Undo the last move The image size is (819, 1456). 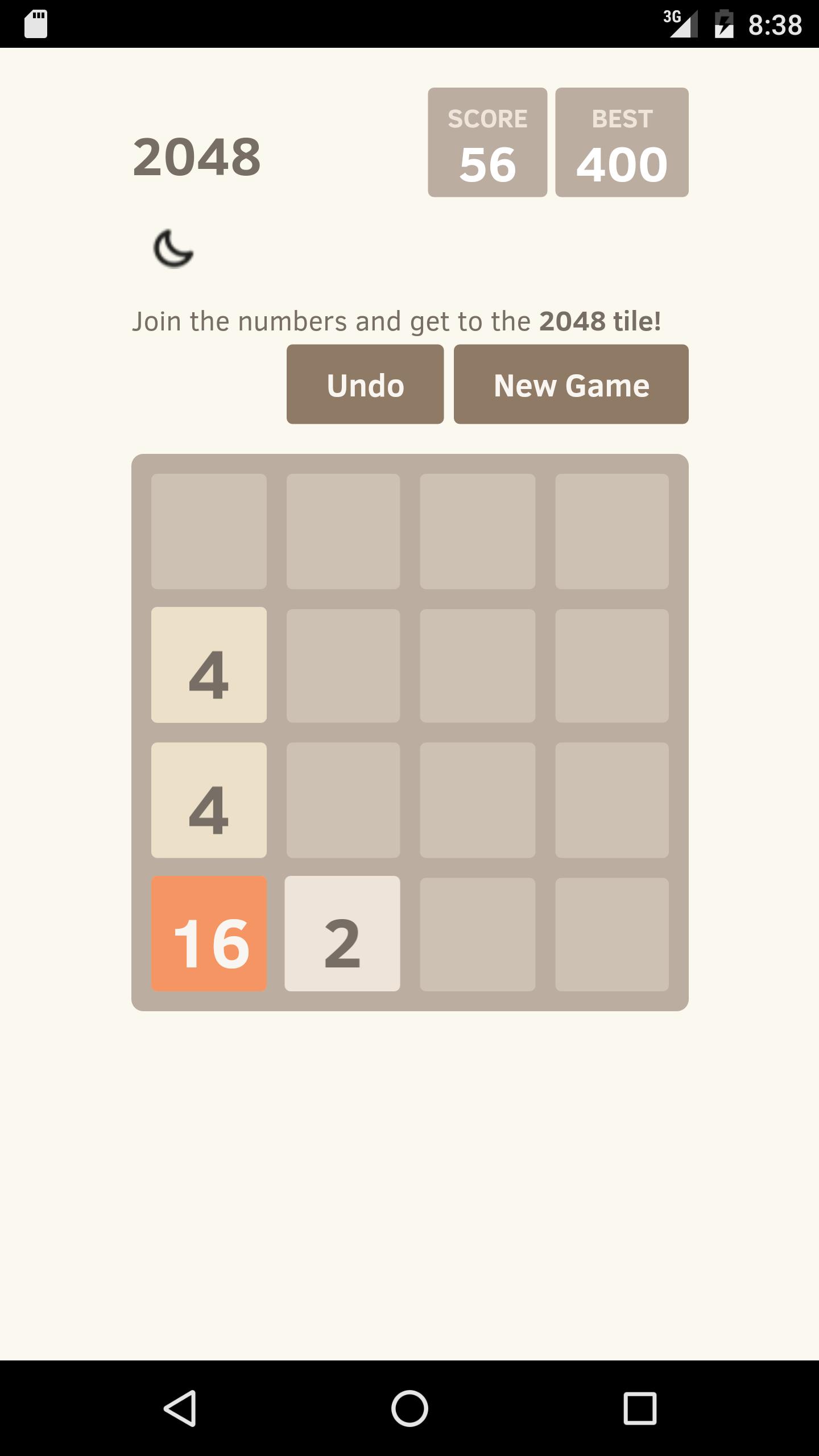click(x=365, y=384)
